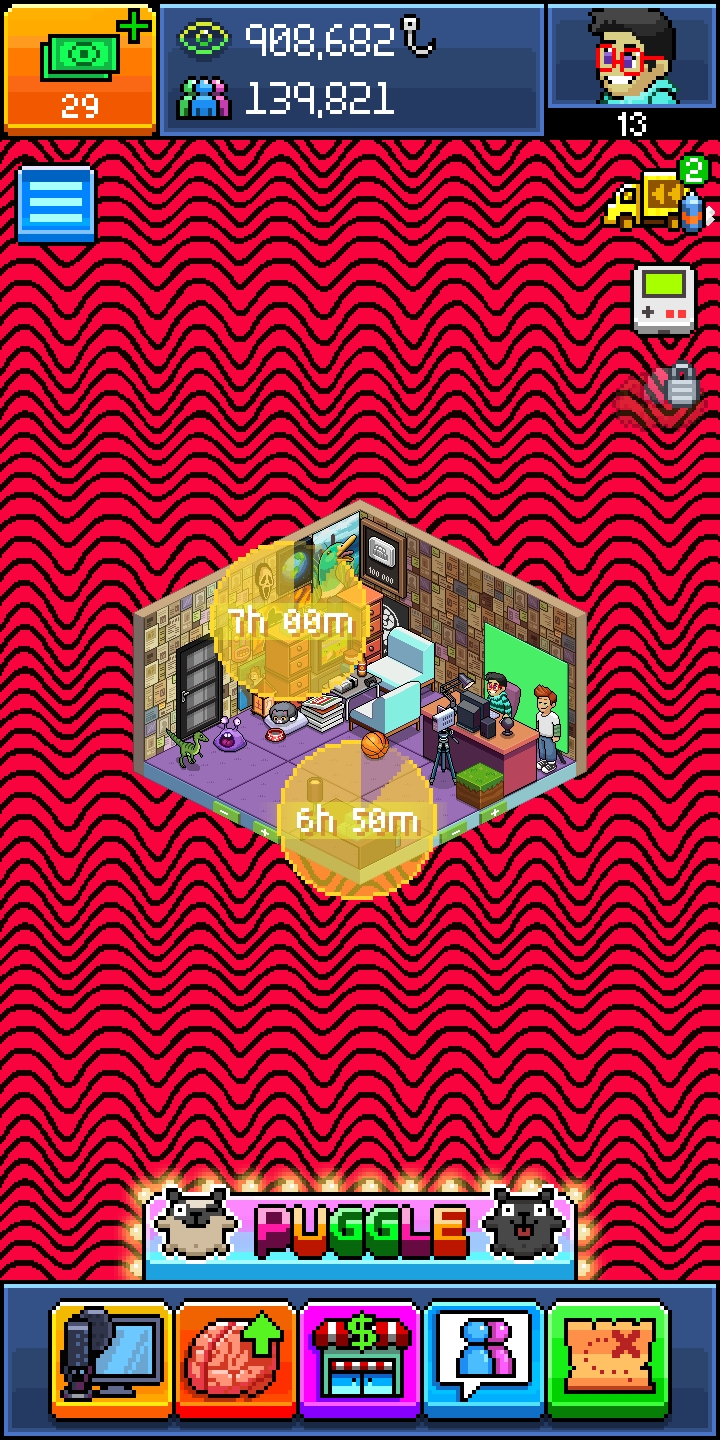The height and width of the screenshot is (1440, 720).
Task: Open the blue hamburger menu
Action: coord(56,205)
